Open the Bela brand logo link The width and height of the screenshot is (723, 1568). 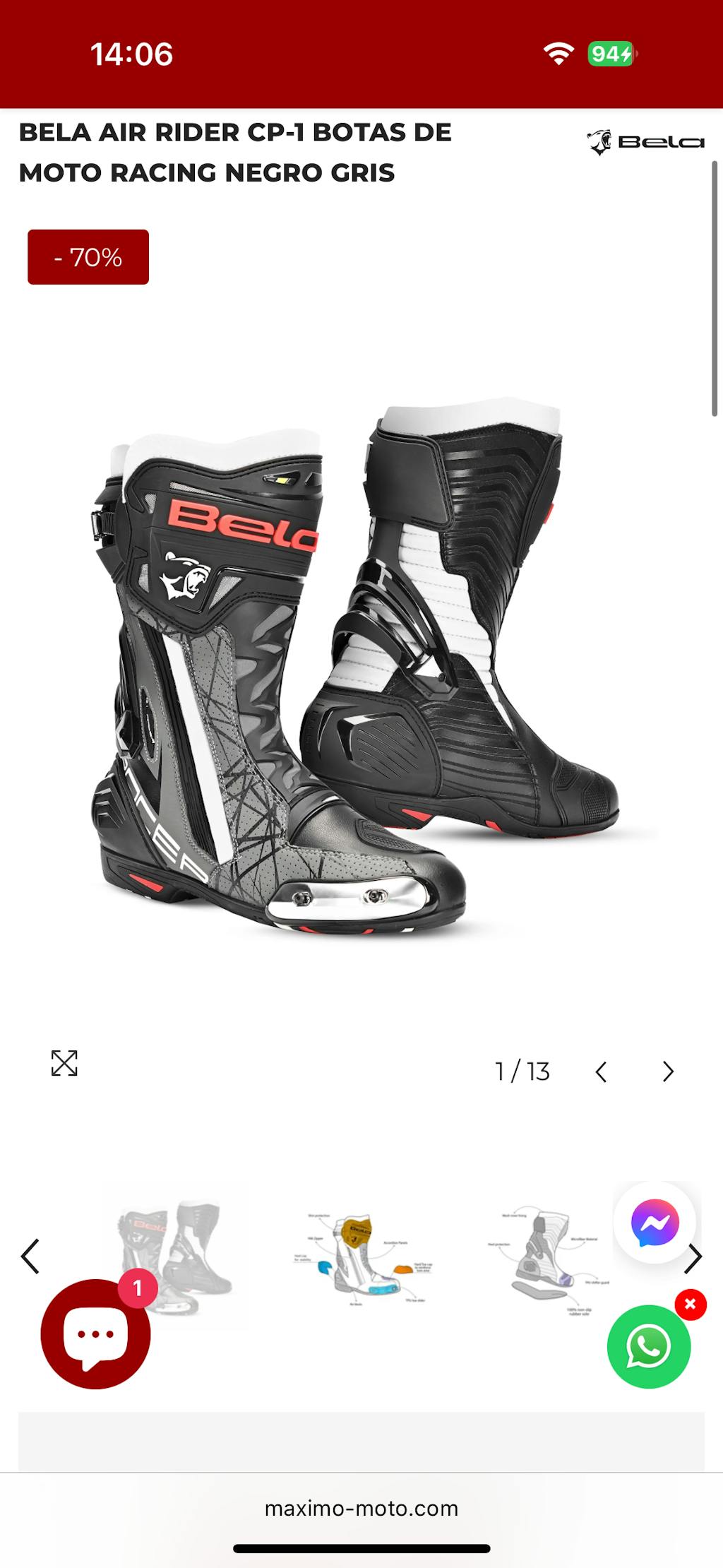pyautogui.click(x=645, y=142)
